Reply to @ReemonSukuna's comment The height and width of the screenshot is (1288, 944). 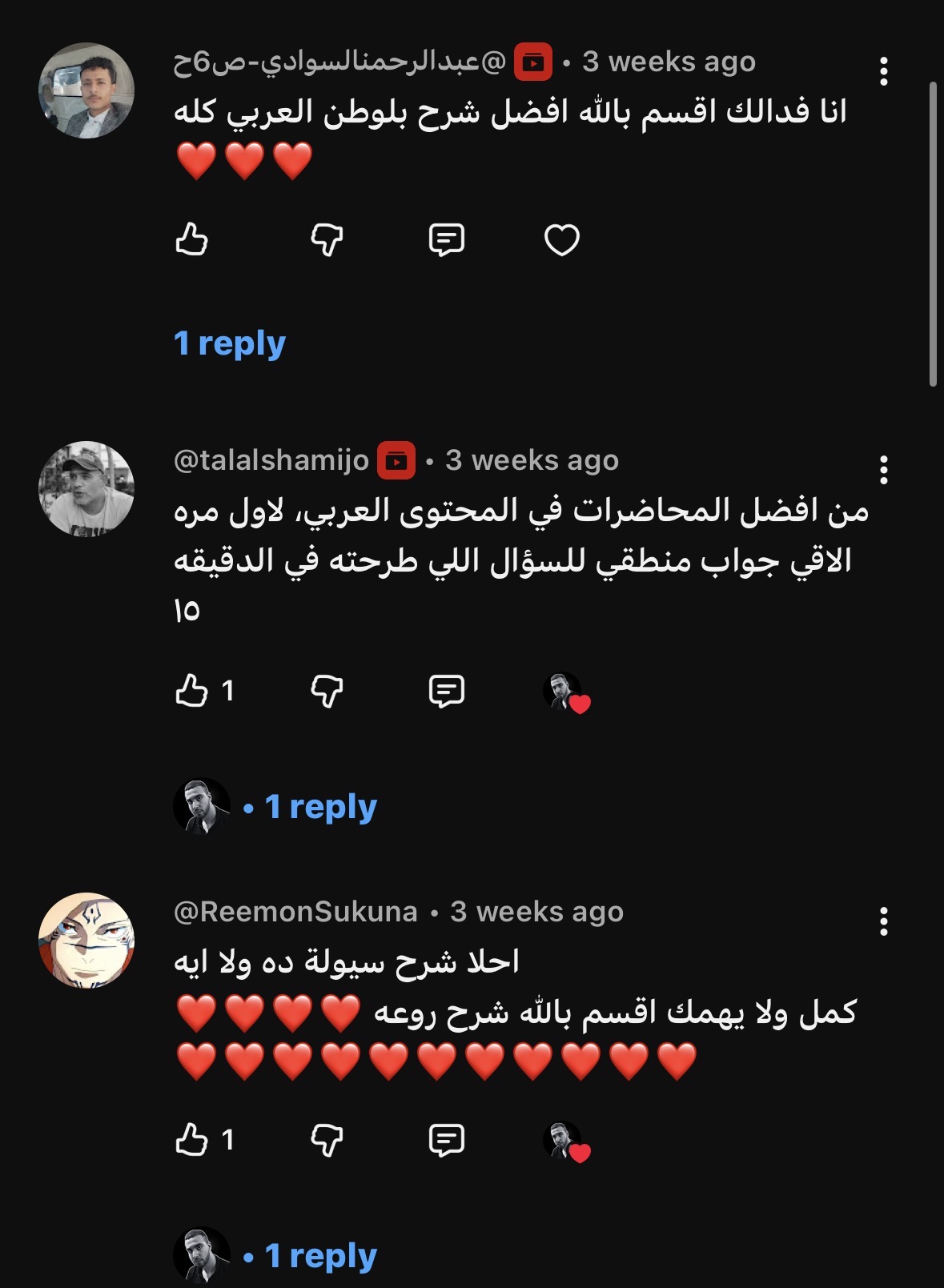point(446,1140)
